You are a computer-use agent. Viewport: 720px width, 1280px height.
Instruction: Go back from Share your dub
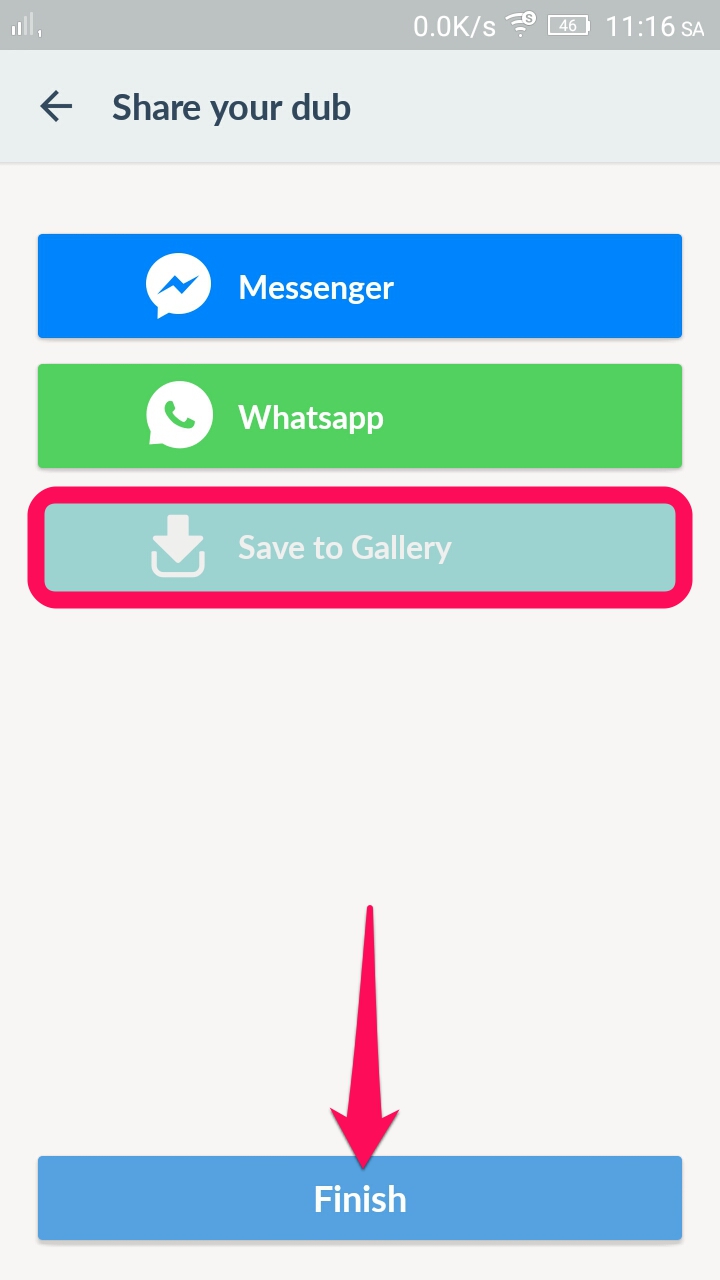56,107
